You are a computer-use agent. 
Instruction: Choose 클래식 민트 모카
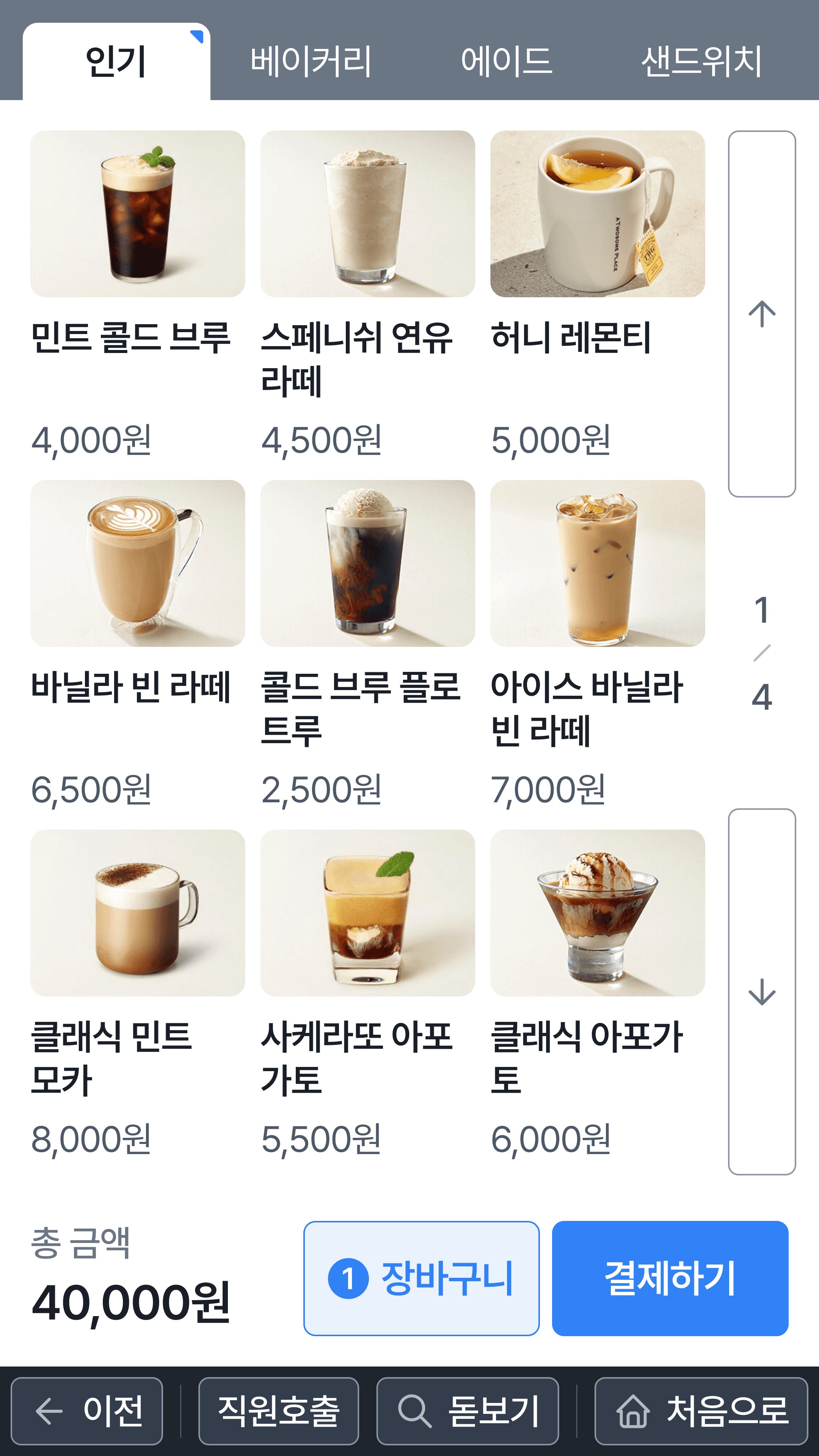(x=137, y=912)
